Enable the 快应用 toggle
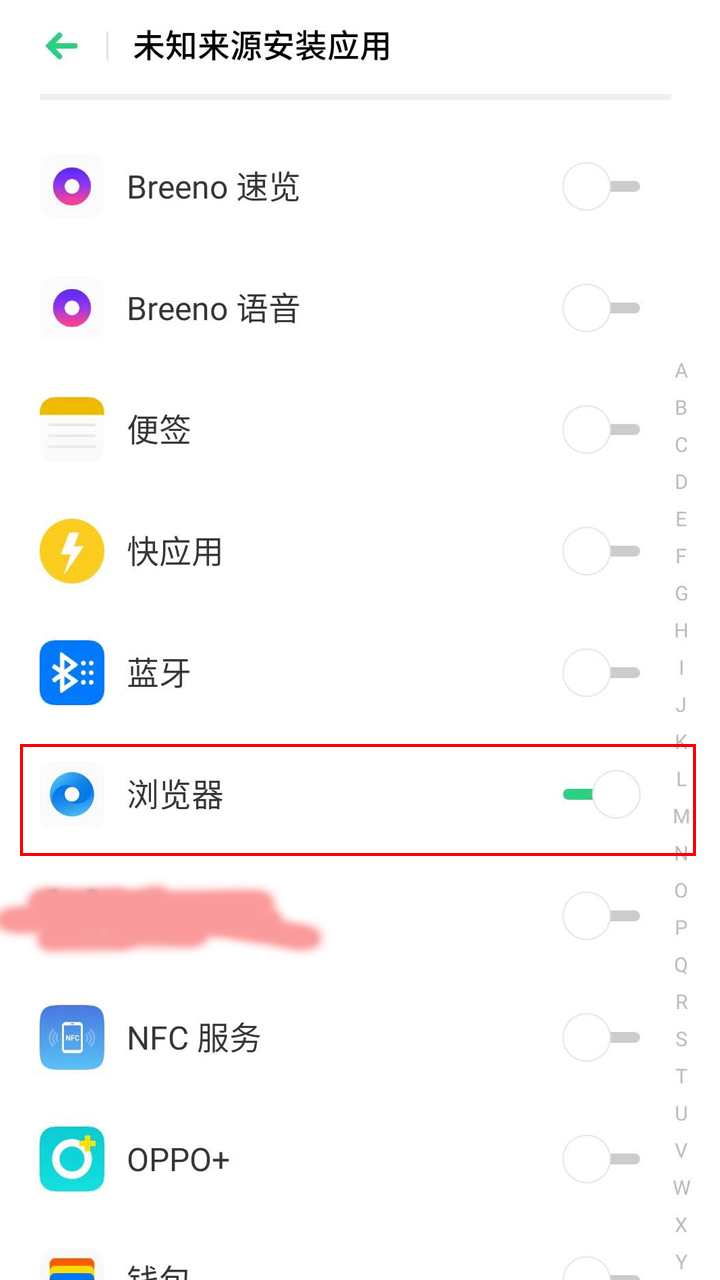720x1280 pixels. point(600,551)
